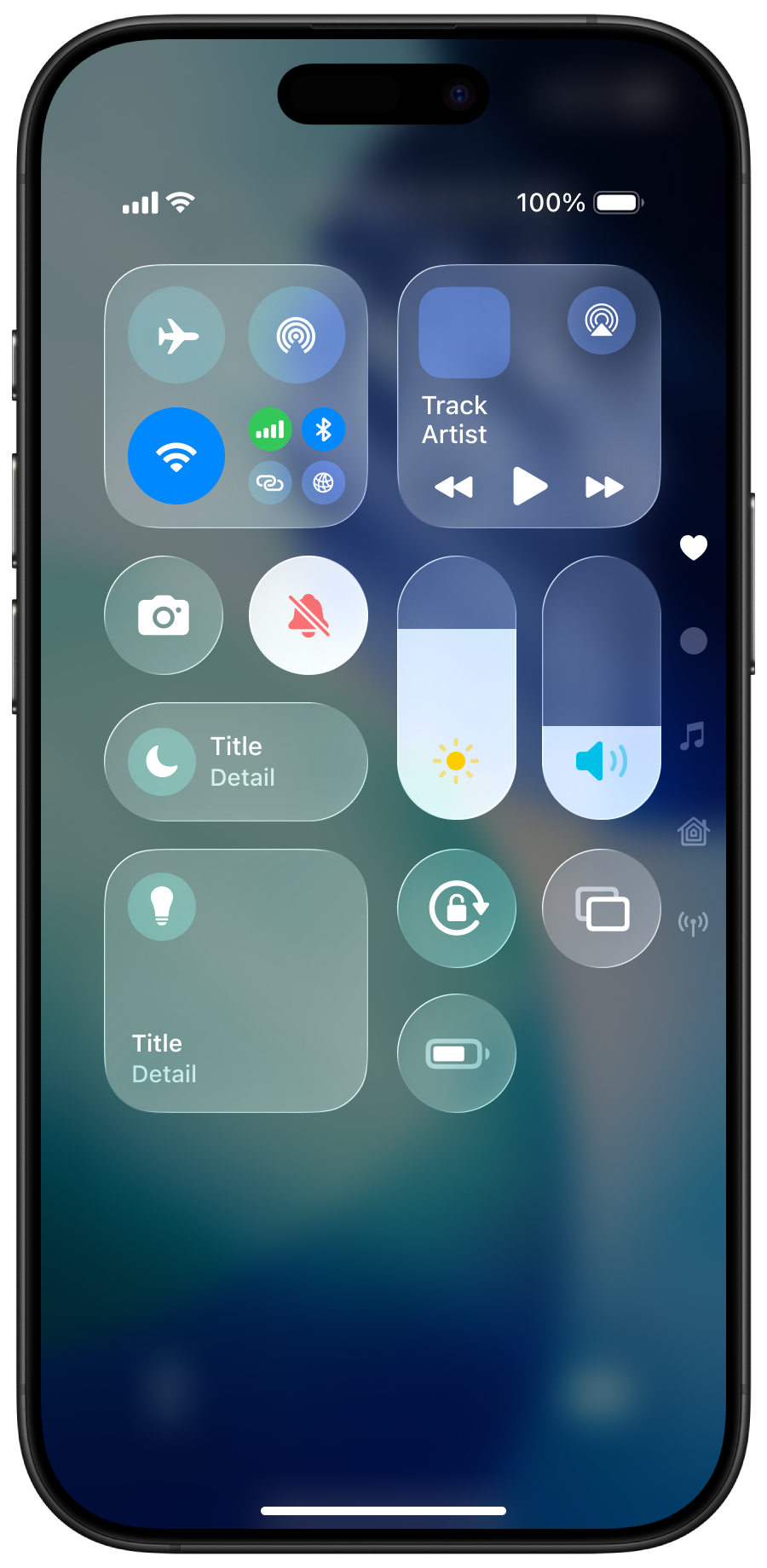Tap the brightness slider
This screenshot has height=1568, width=767.
(457, 689)
